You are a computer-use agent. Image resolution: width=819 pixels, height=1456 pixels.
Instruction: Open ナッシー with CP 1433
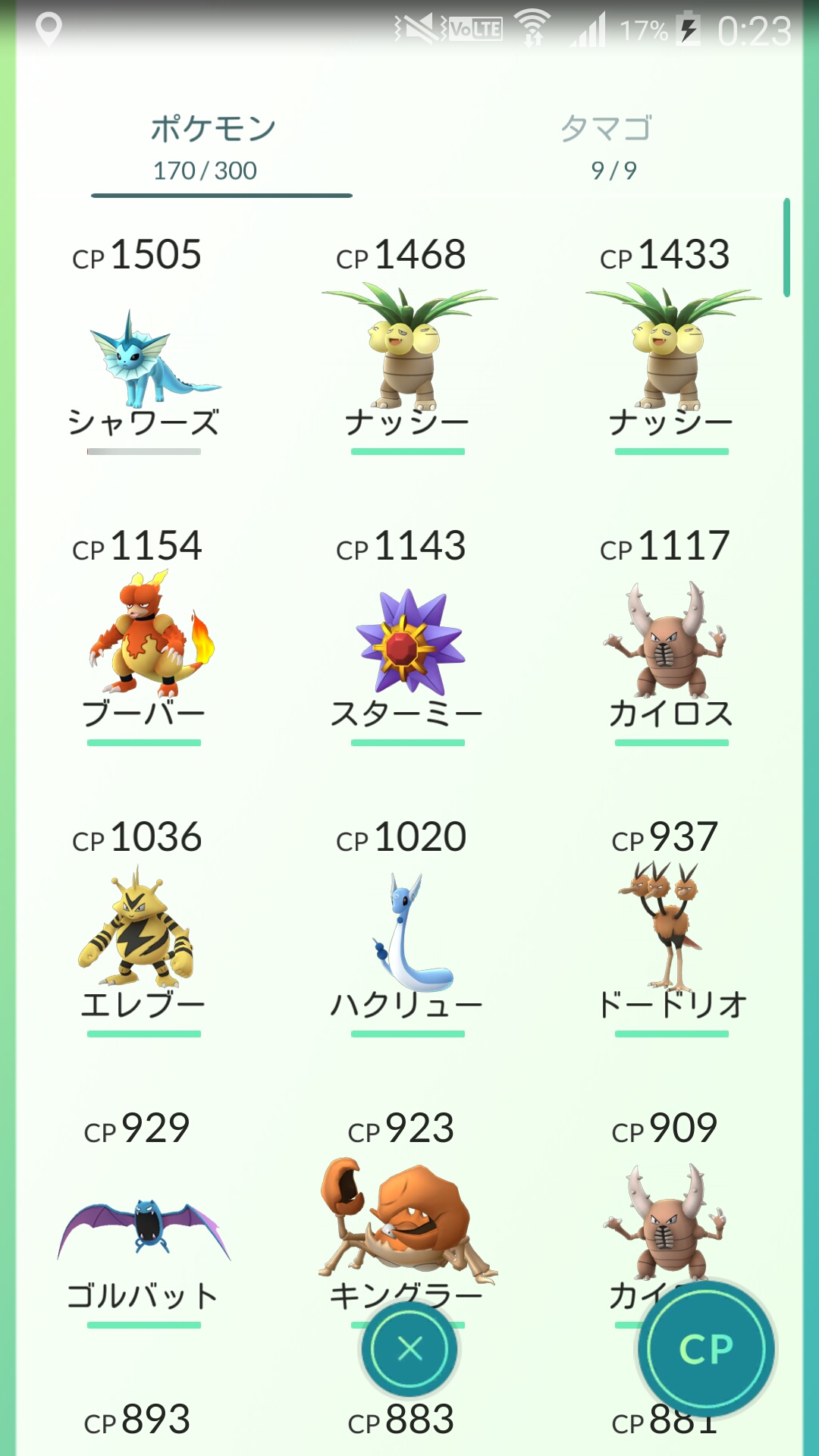[x=672, y=349]
